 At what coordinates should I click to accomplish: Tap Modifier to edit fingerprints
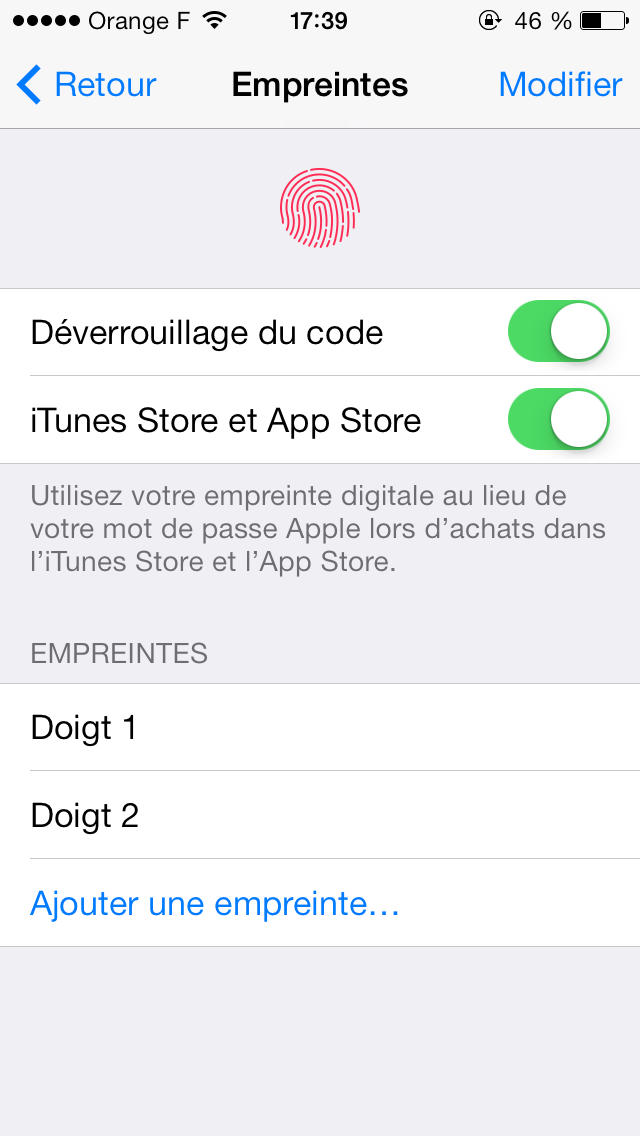tap(560, 85)
